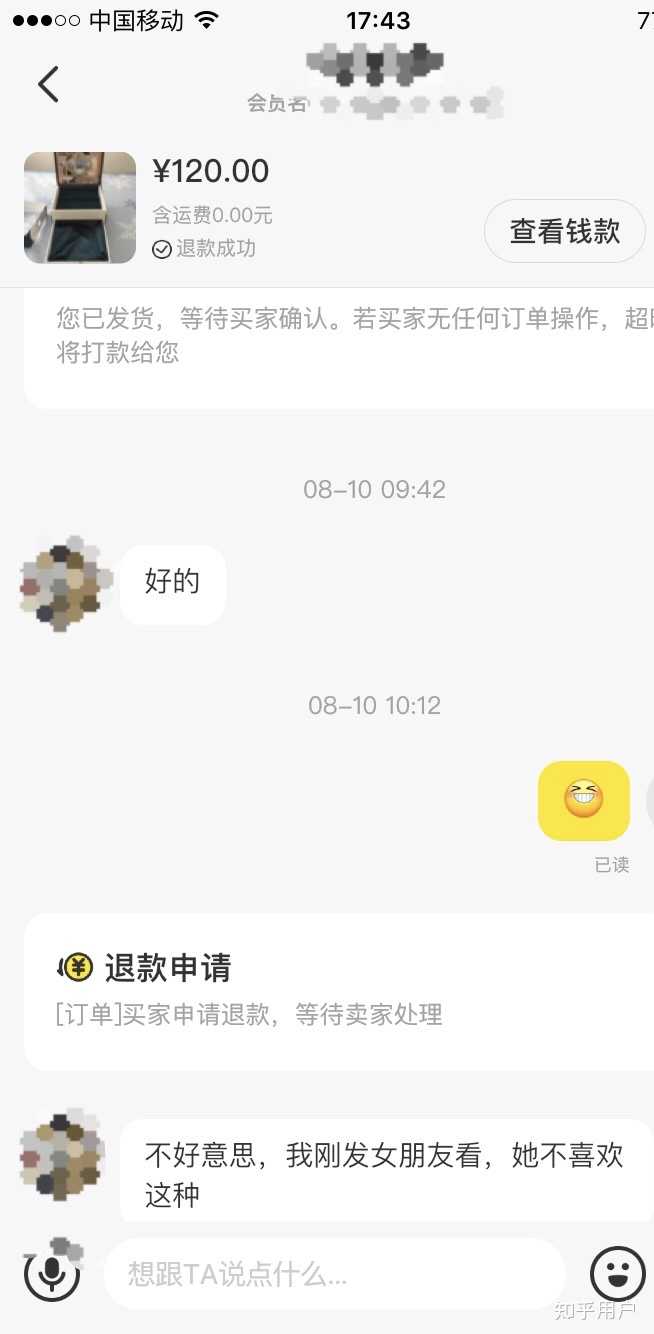Open the ¥120.00 item thumbnail

tap(80, 208)
